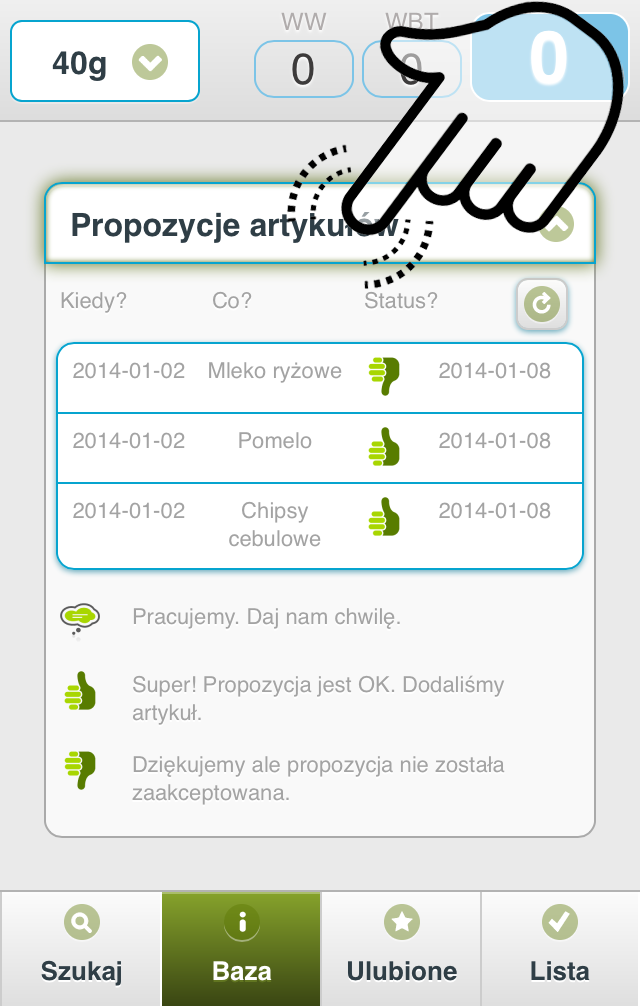640x1007 pixels.
Task: Refresh the article proposals list
Action: 542,304
